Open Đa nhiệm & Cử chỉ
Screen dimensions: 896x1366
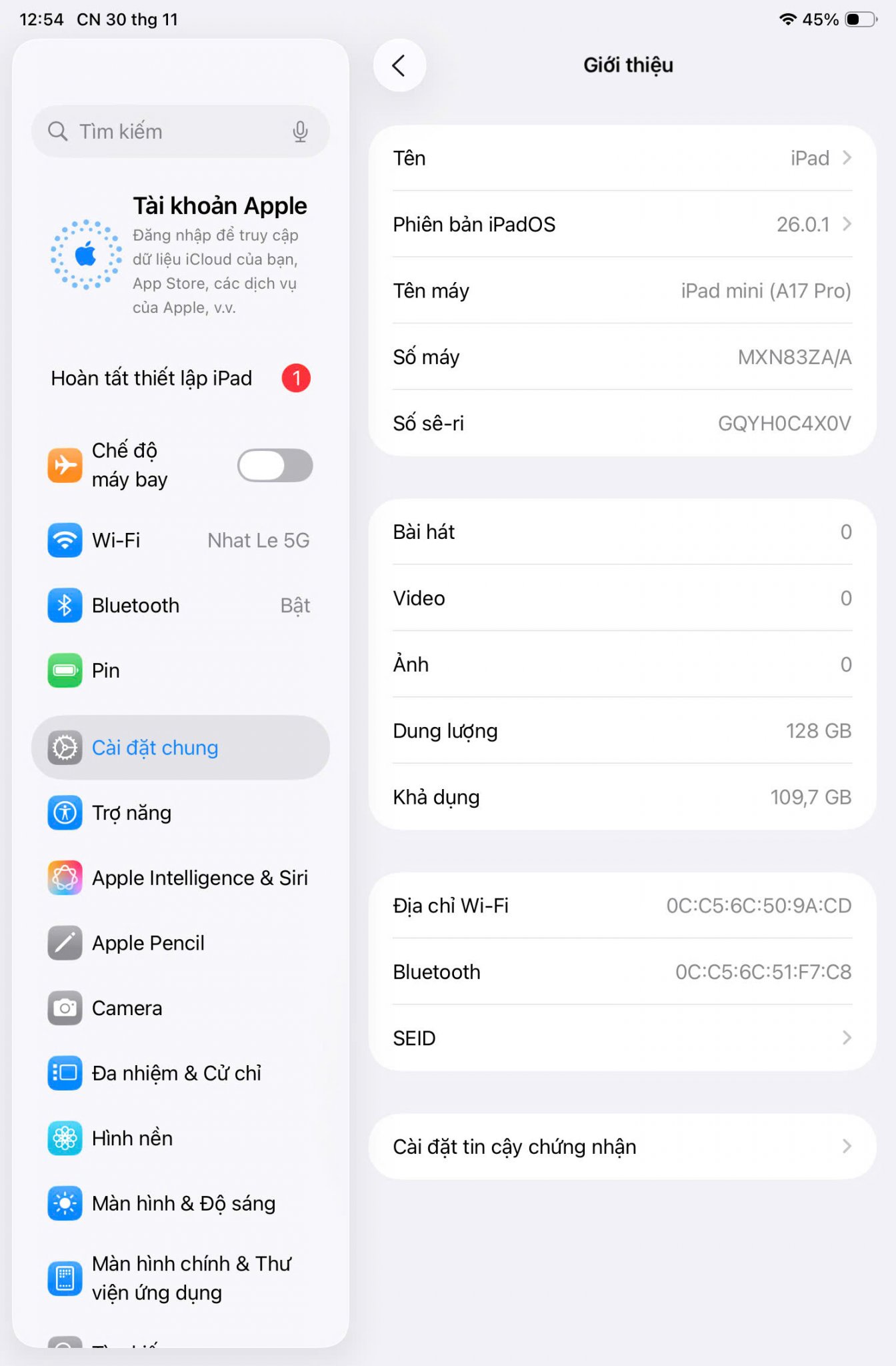pyautogui.click(x=180, y=1073)
